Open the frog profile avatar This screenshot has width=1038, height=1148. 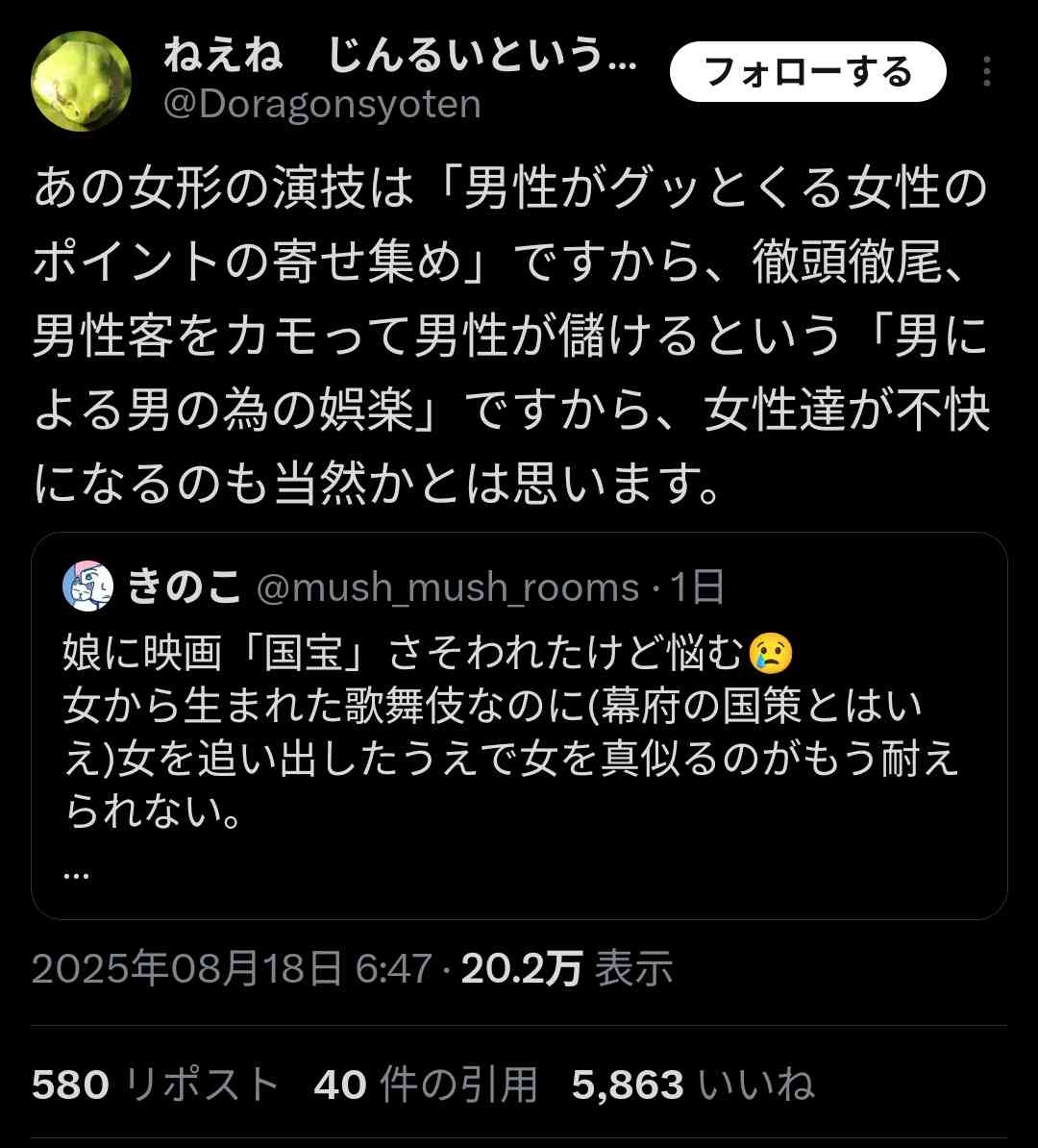pos(82,80)
